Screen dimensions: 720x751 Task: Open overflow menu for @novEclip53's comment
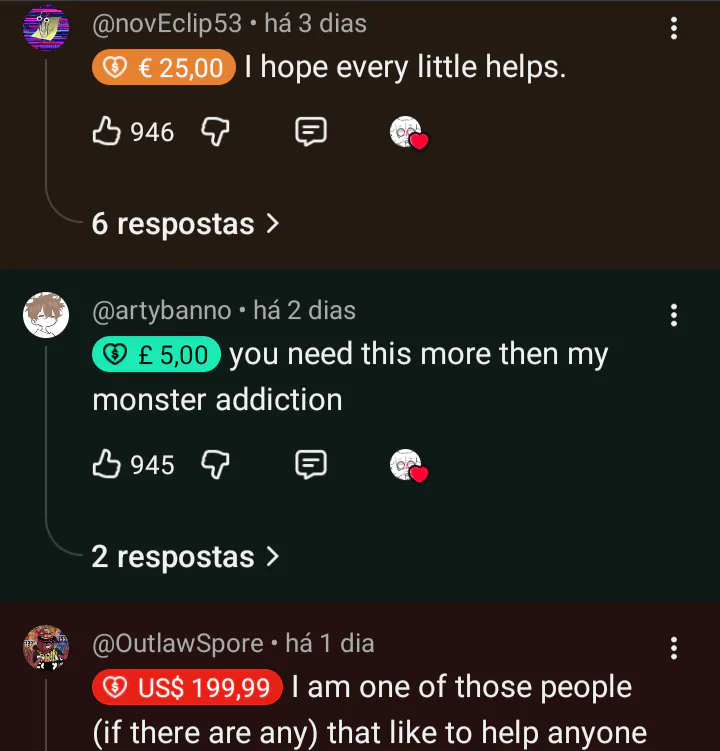[674, 29]
